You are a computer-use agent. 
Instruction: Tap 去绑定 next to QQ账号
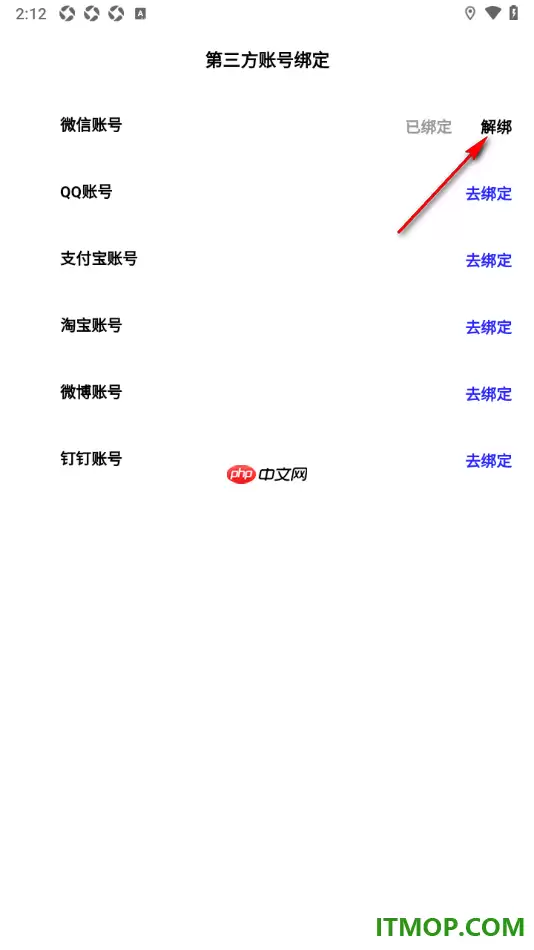[x=489, y=194]
